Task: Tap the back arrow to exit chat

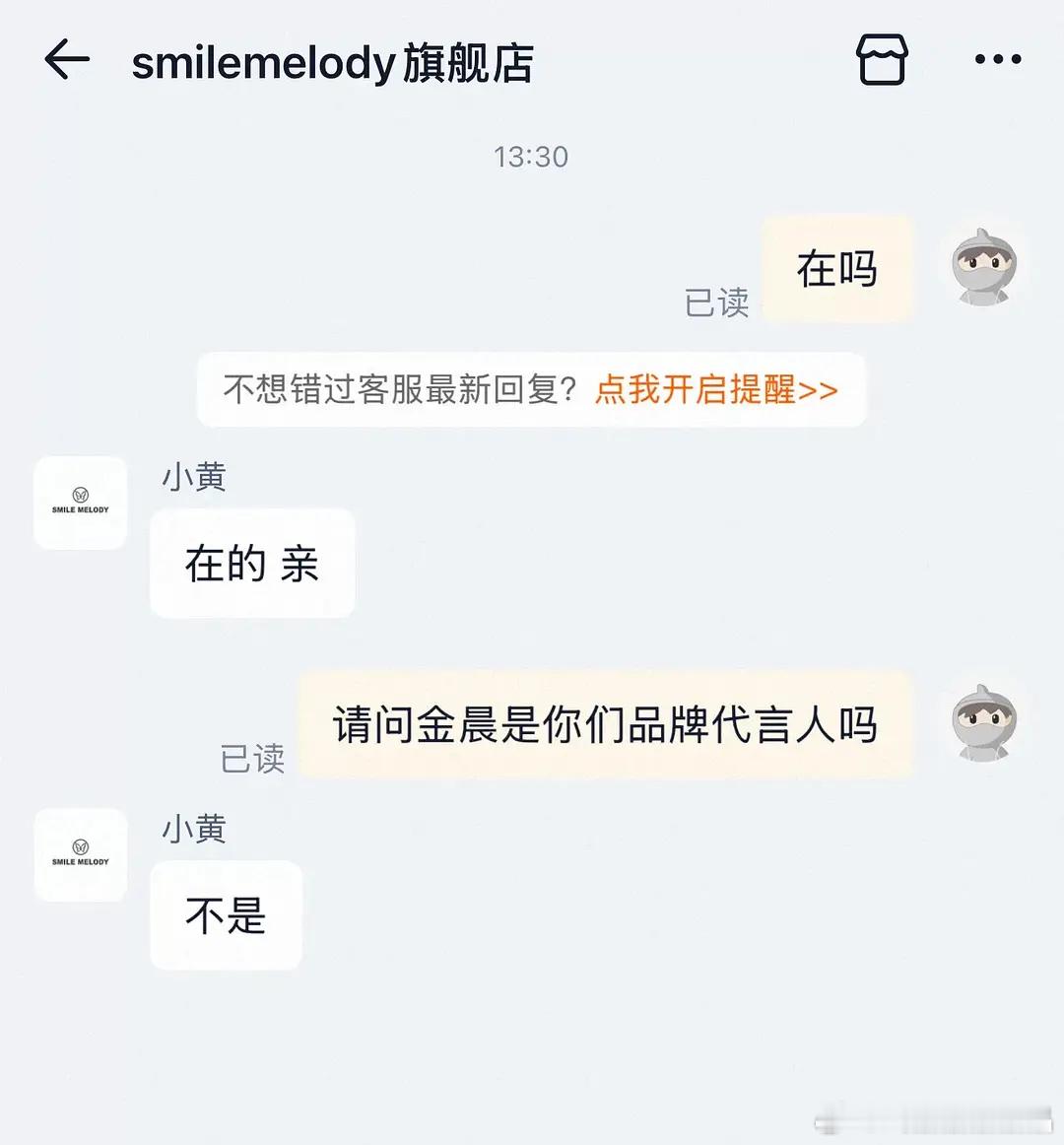Action: 65,61
